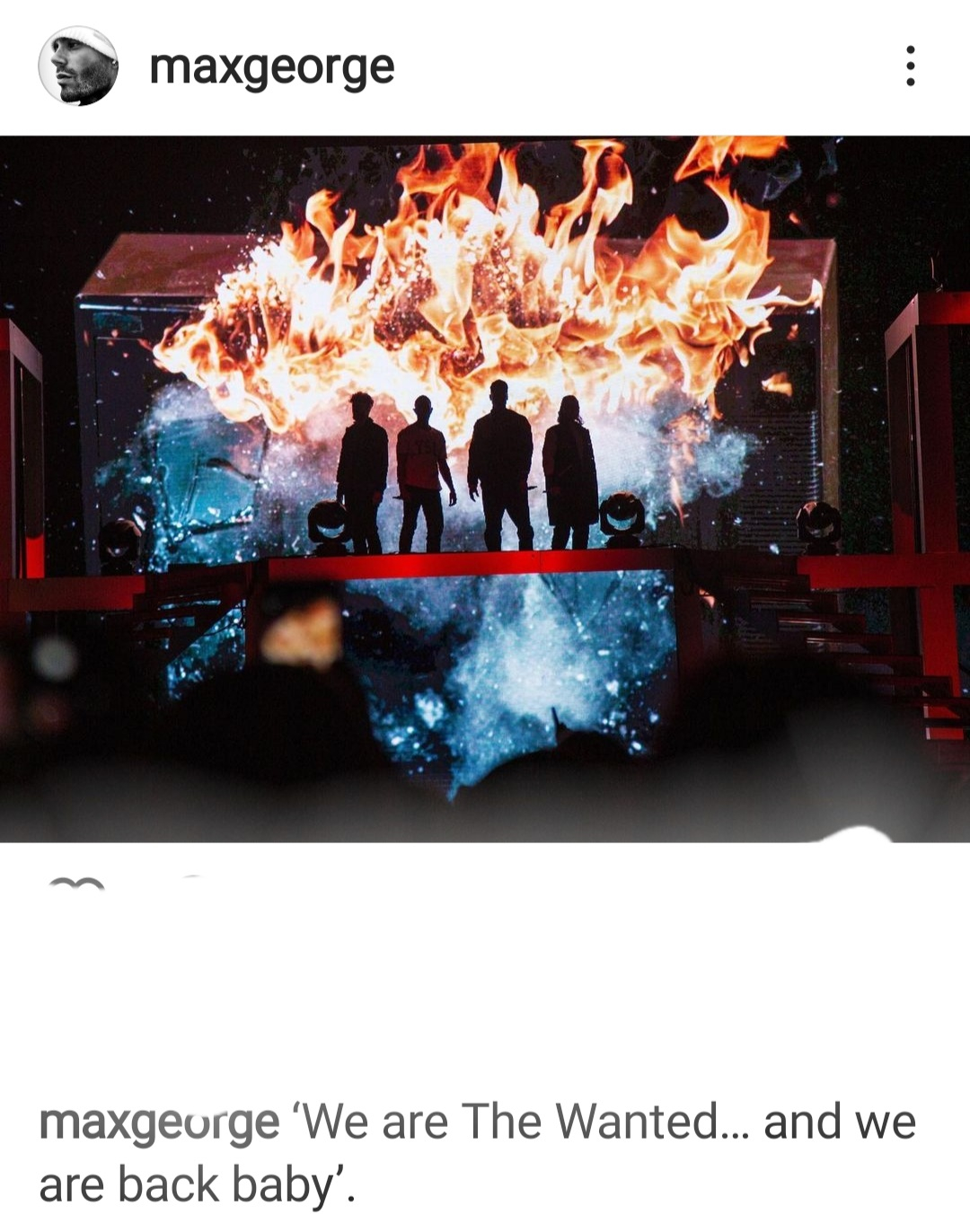
Task: Open the post's three-dot overflow menu
Action: click(910, 66)
